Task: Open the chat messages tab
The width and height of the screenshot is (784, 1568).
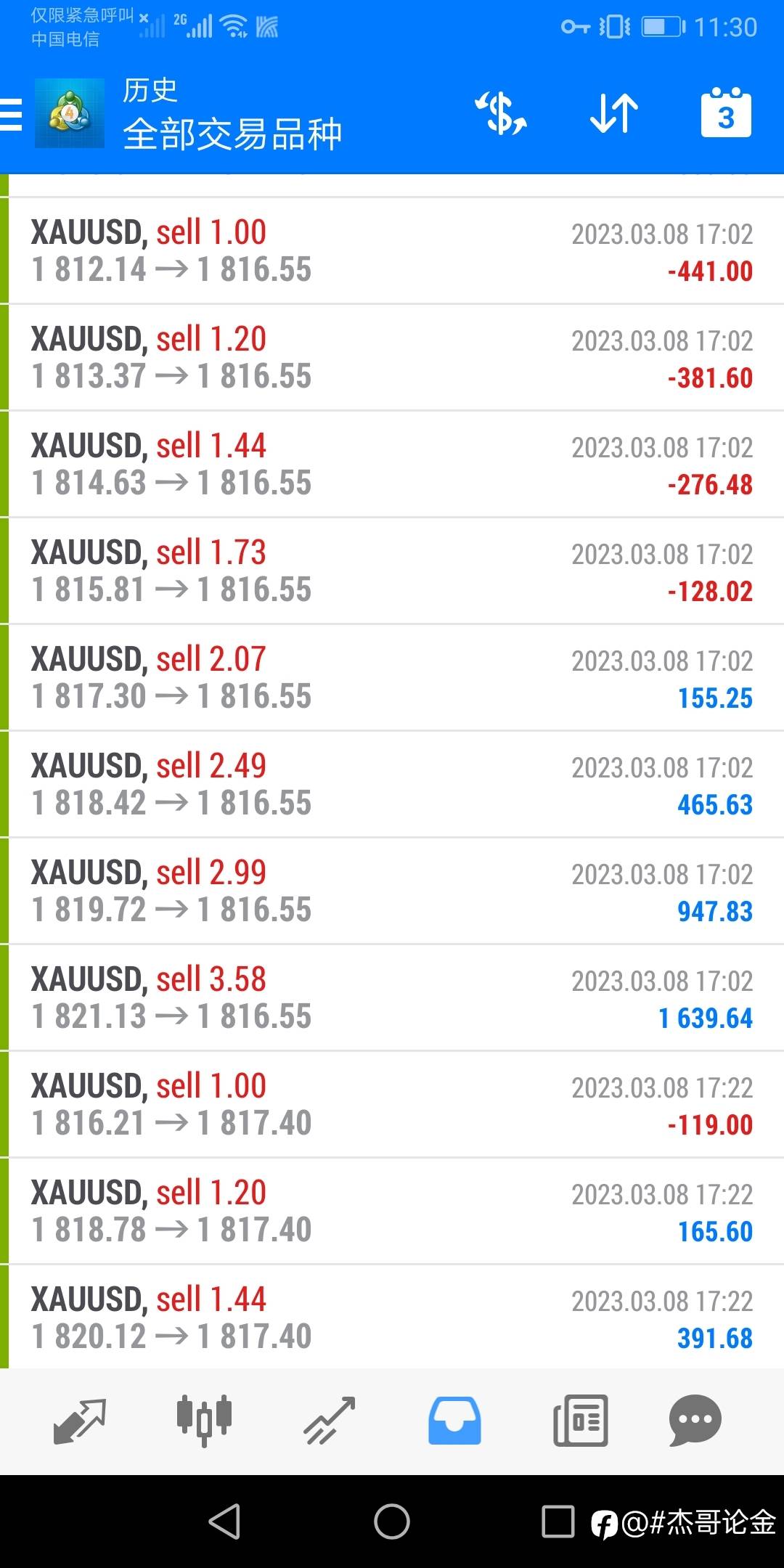Action: point(695,1421)
